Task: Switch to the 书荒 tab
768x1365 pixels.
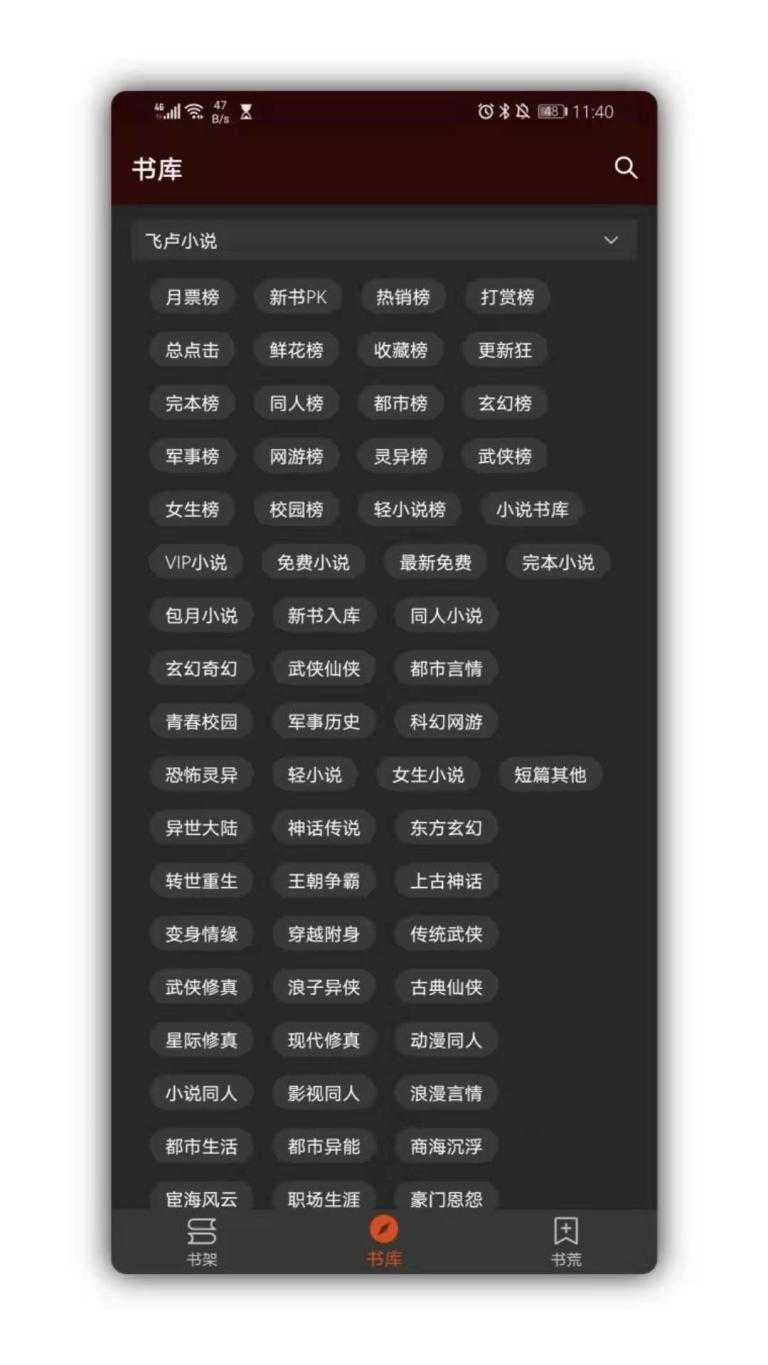Action: [x=565, y=1242]
